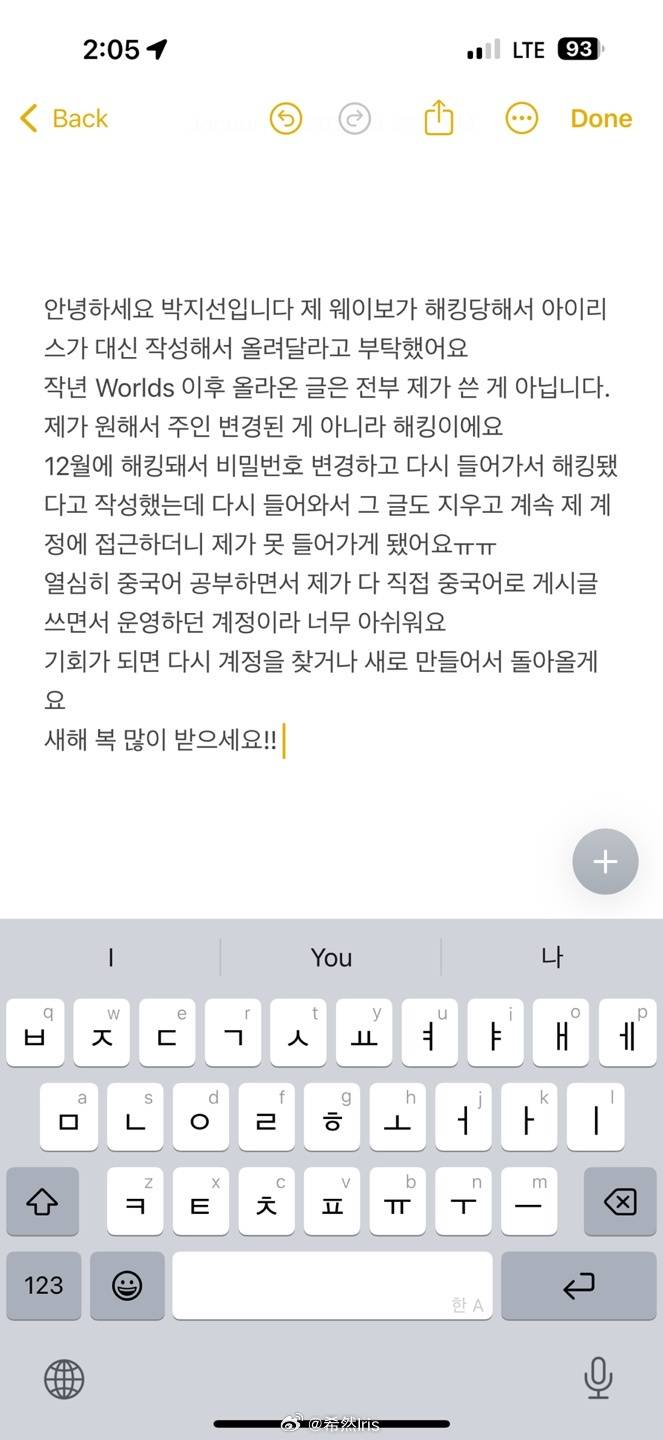Tap the keyboard backspace key
The image size is (663, 1440).
620,1201
